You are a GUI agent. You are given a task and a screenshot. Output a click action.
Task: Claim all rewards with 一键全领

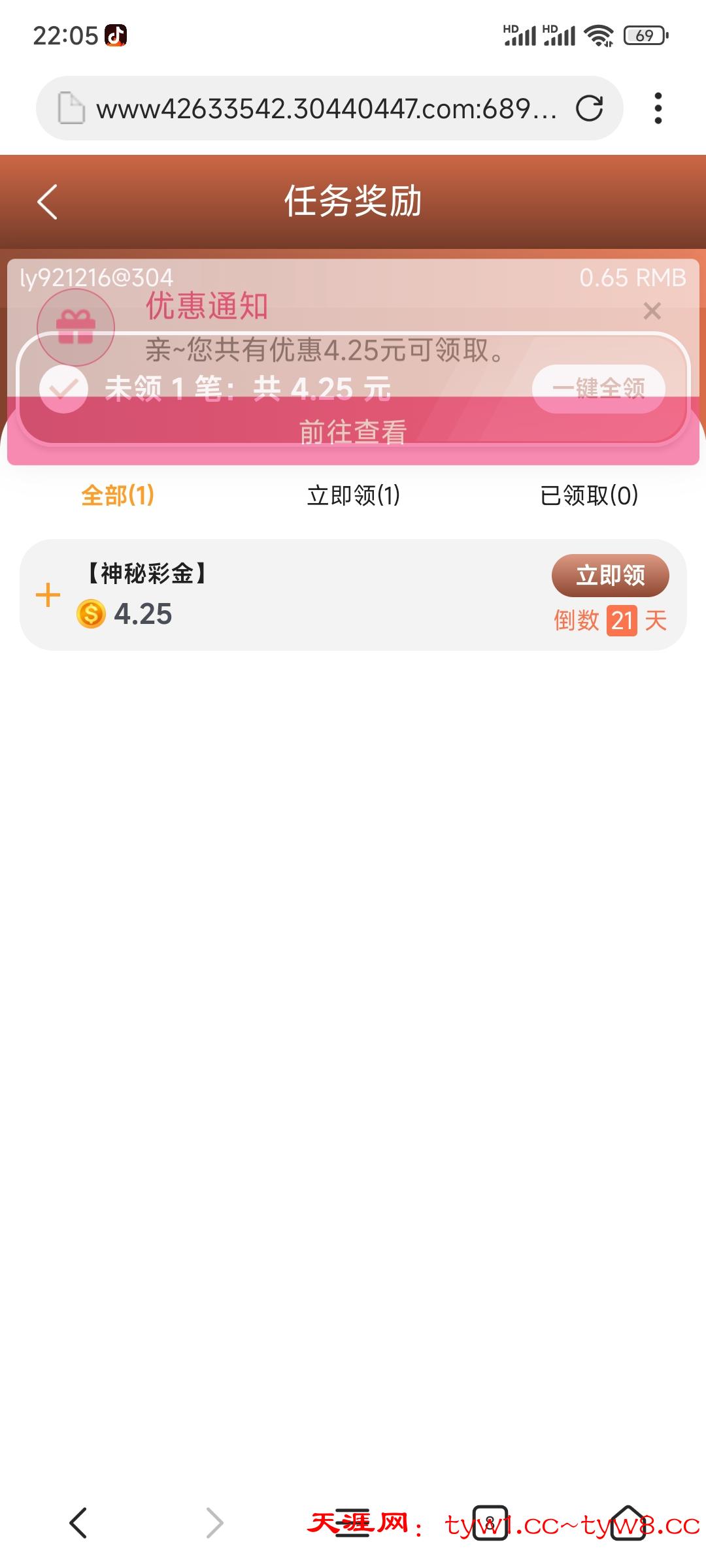598,389
